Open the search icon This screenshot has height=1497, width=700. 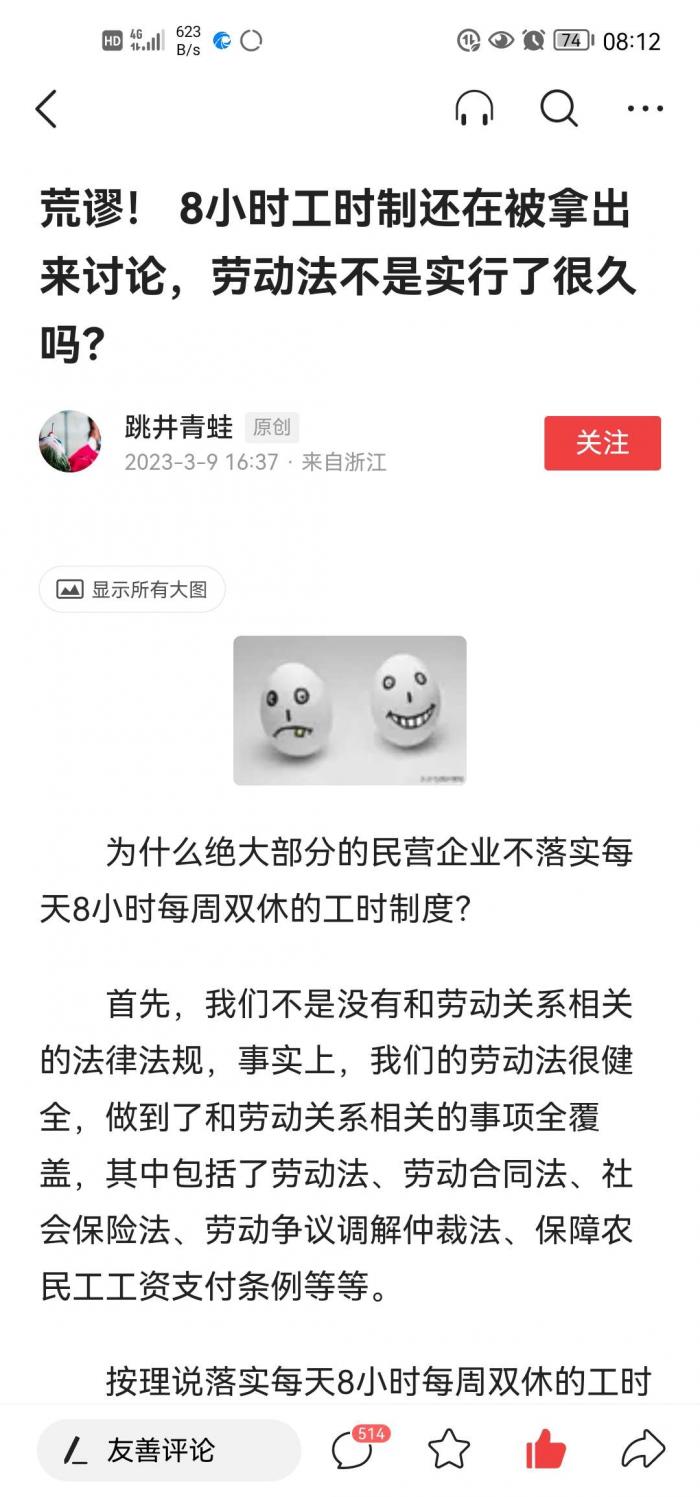(x=559, y=108)
